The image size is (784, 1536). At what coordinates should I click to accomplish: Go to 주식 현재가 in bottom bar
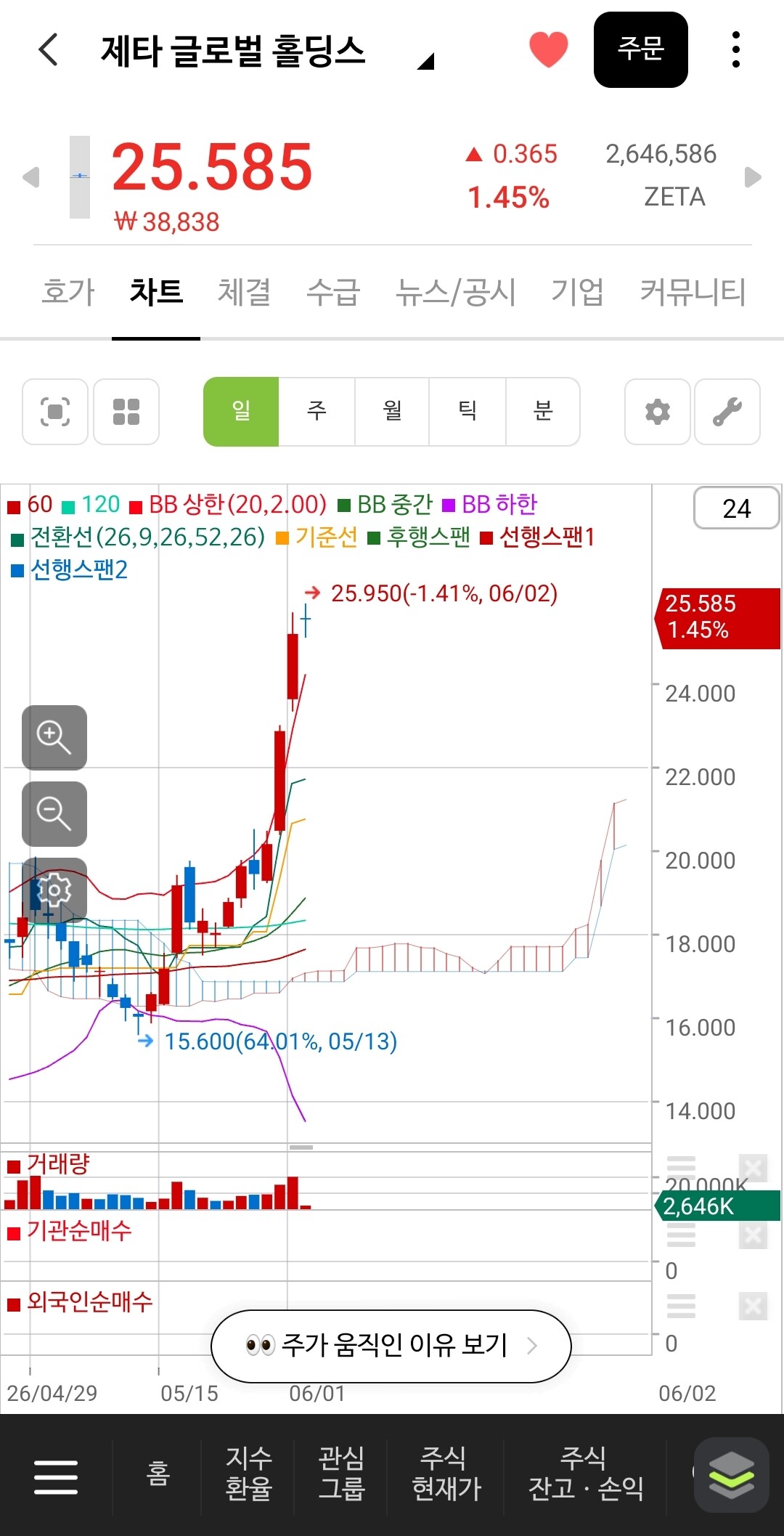tap(446, 1474)
